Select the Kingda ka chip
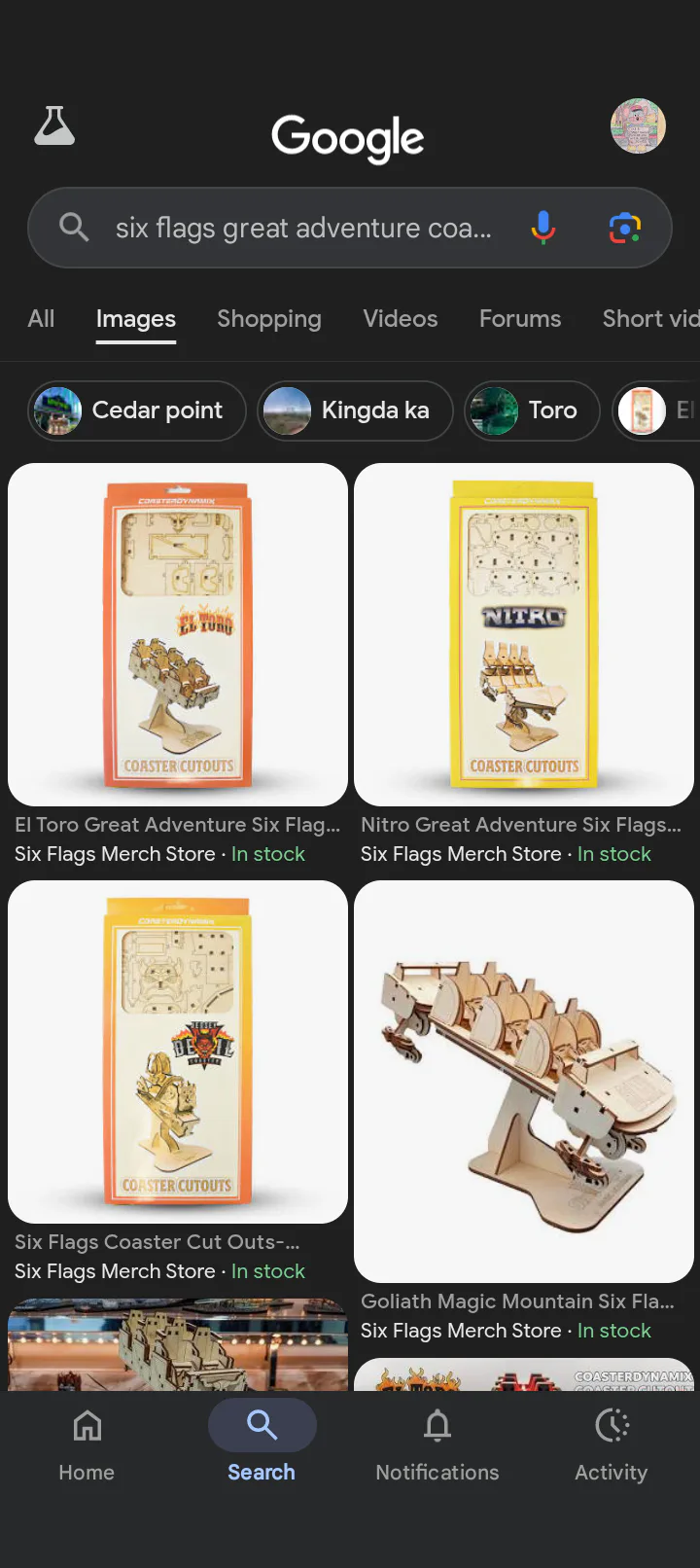Image resolution: width=700 pixels, height=1568 pixels. click(355, 410)
